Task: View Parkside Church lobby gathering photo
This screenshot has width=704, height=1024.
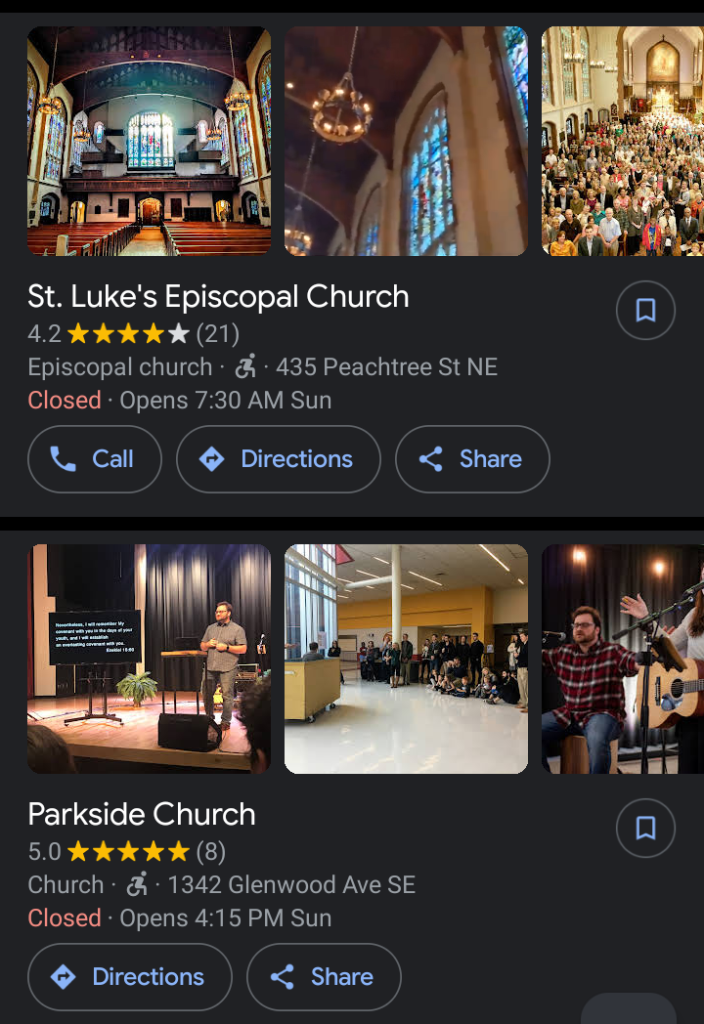Action: coord(406,659)
